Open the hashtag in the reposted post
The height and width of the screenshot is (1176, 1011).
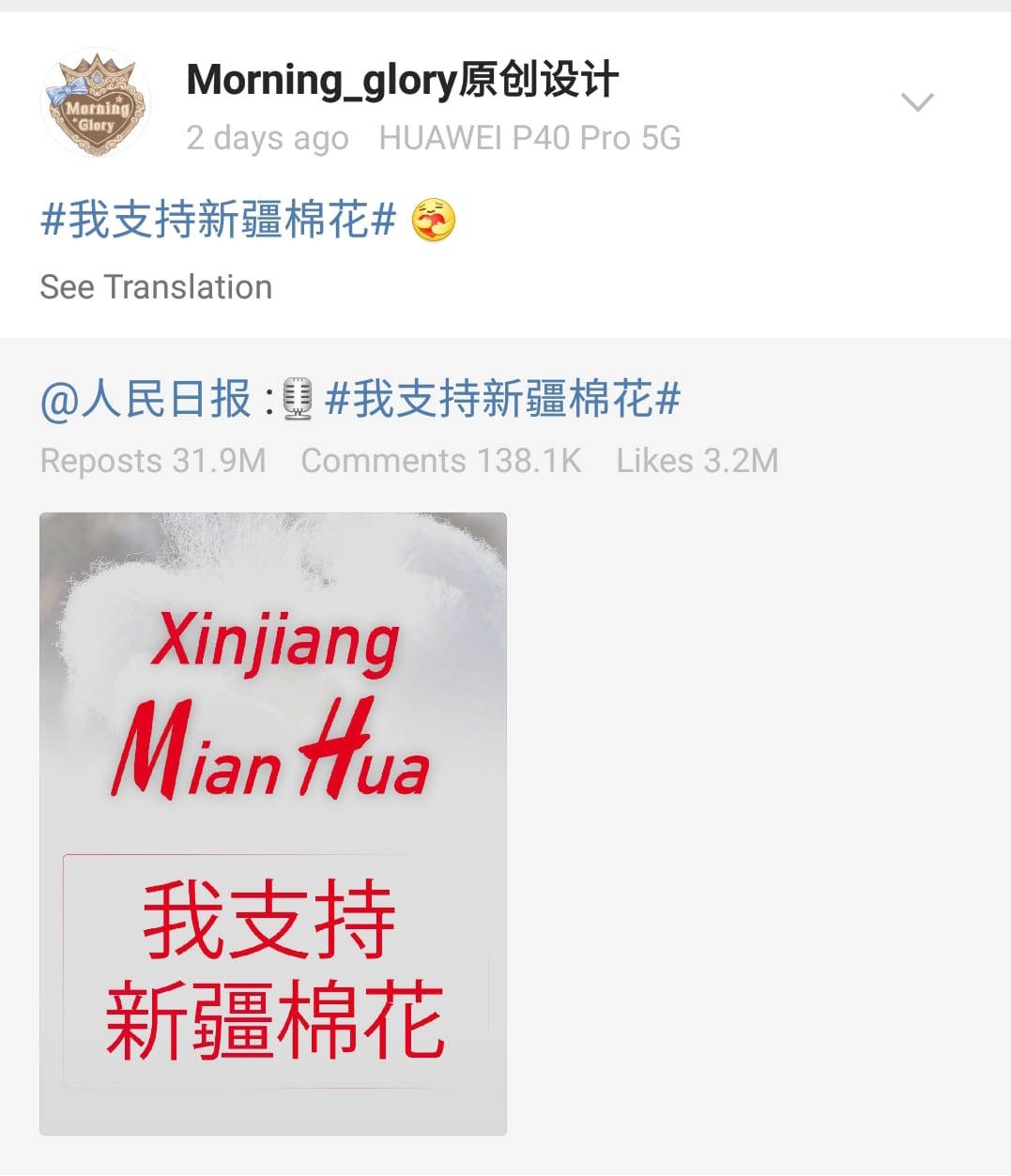(x=502, y=399)
